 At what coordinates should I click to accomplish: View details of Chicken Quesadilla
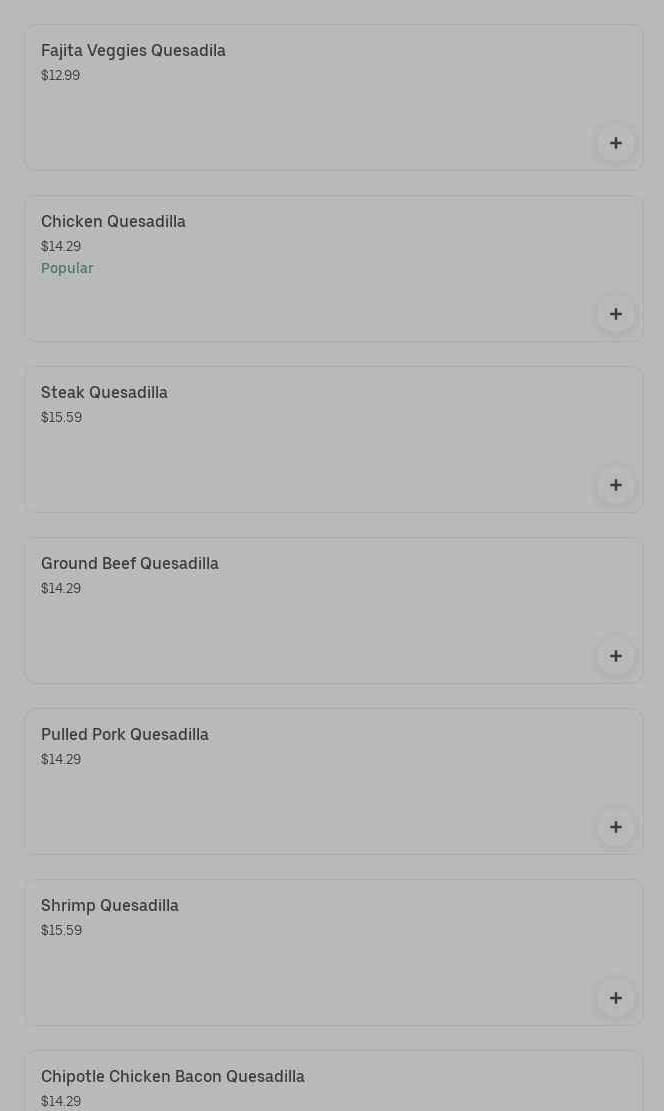click(x=300, y=269)
